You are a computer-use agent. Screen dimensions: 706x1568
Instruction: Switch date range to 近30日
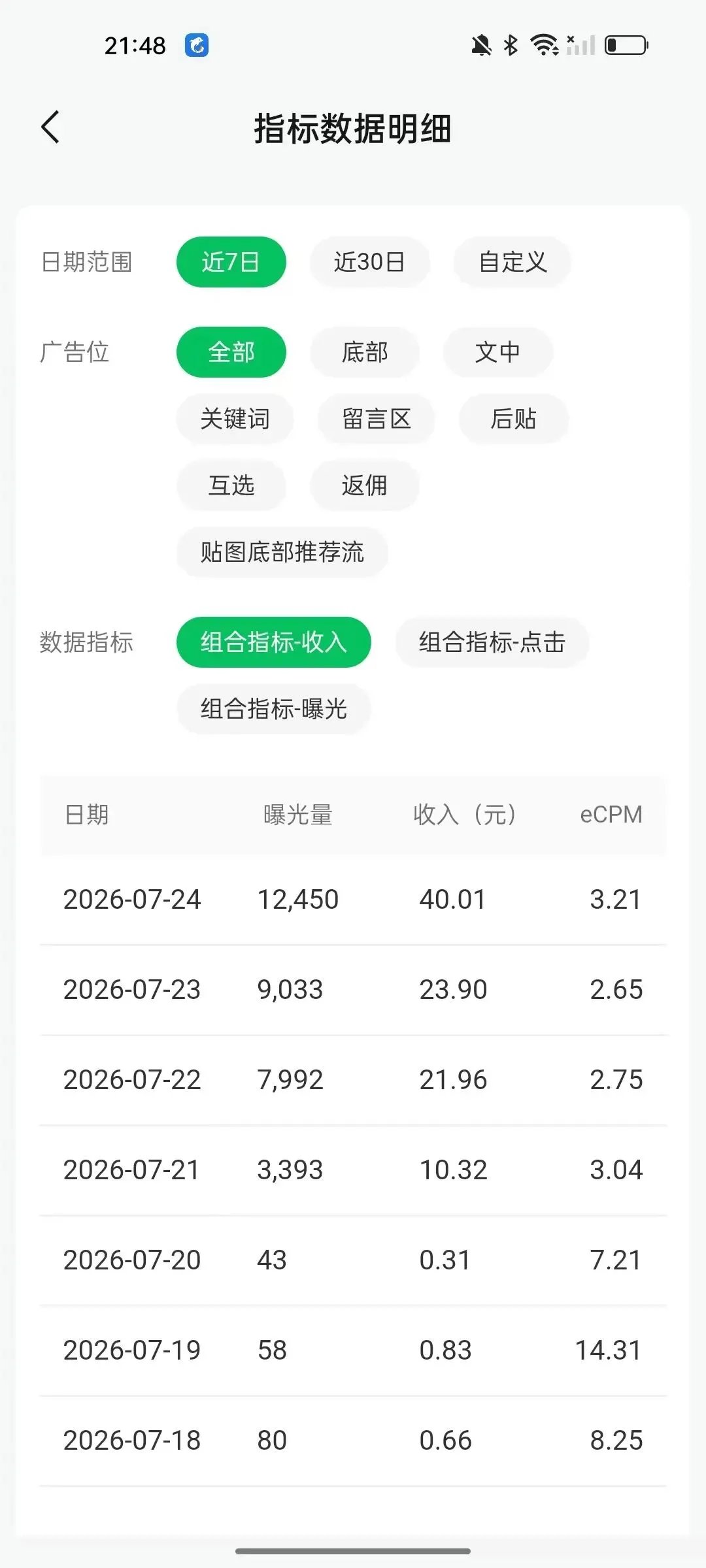pyautogui.click(x=369, y=262)
